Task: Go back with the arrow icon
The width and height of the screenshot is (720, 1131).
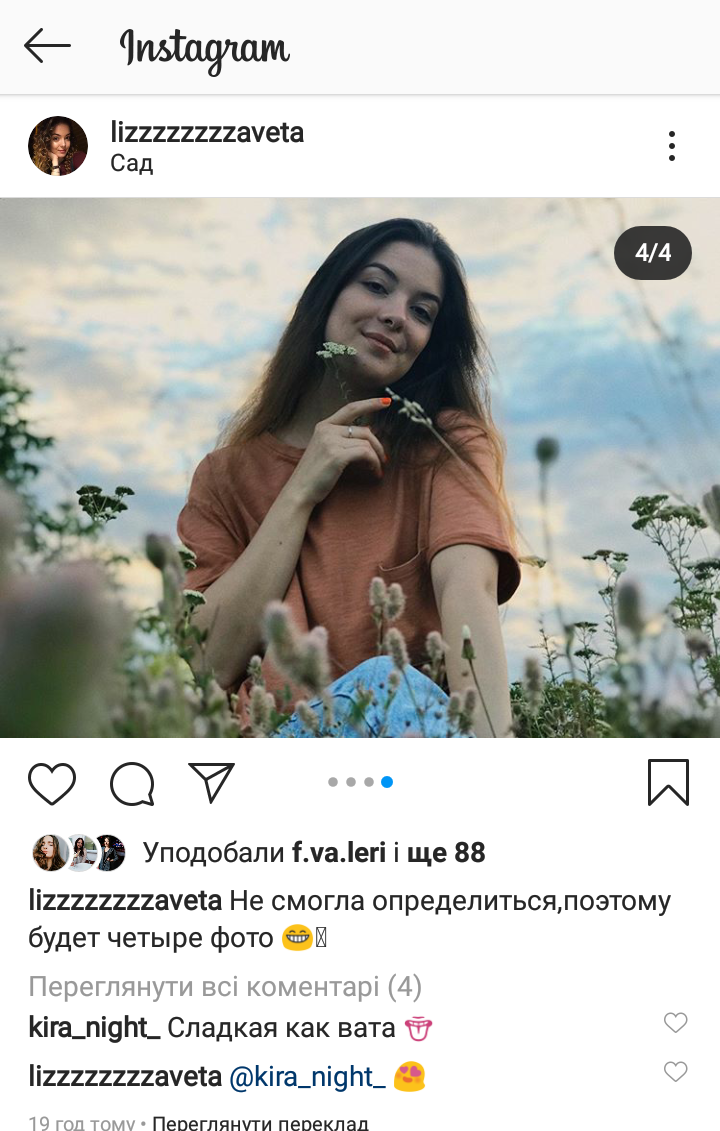Action: (47, 46)
